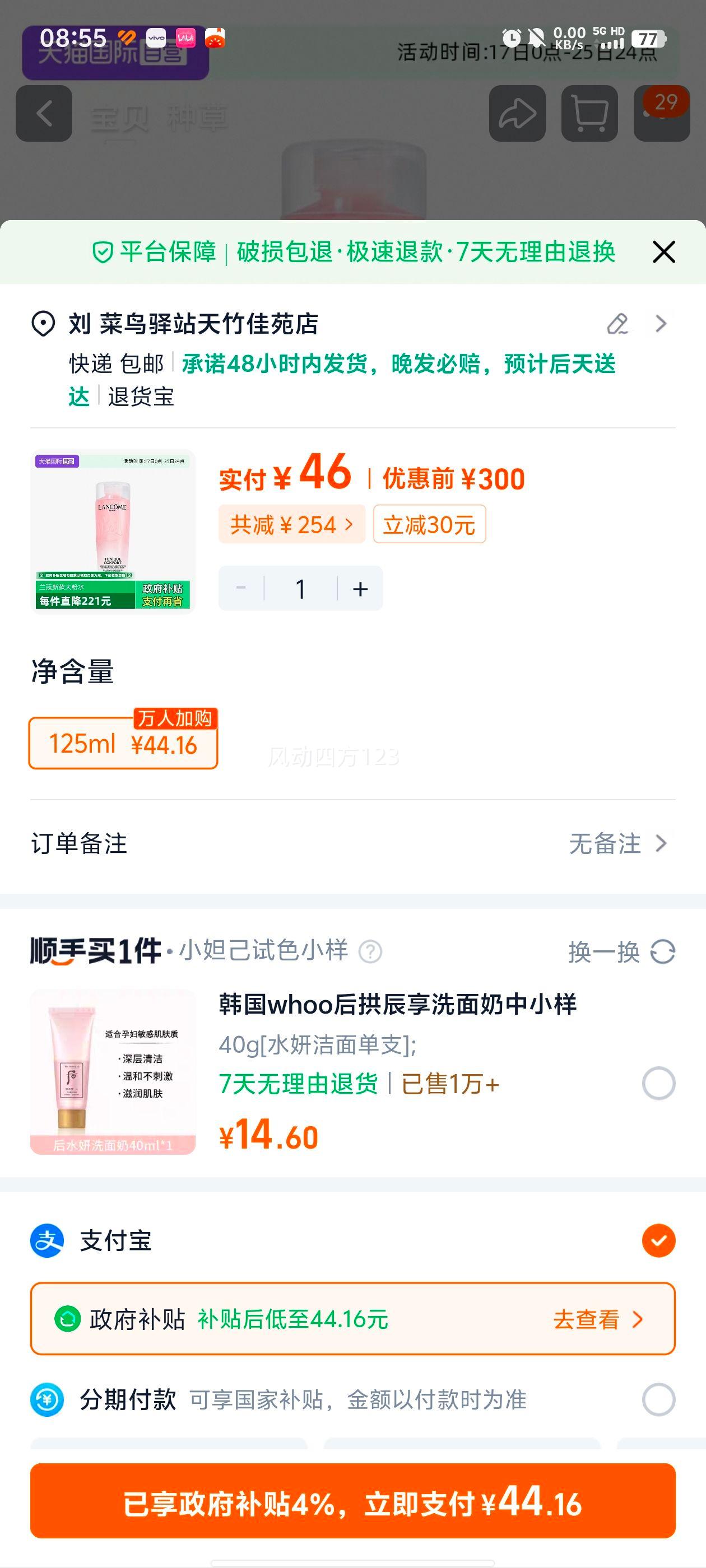Image resolution: width=706 pixels, height=1568 pixels.
Task: Refresh add-on suggestions via 换一换 icon
Action: pos(663,951)
